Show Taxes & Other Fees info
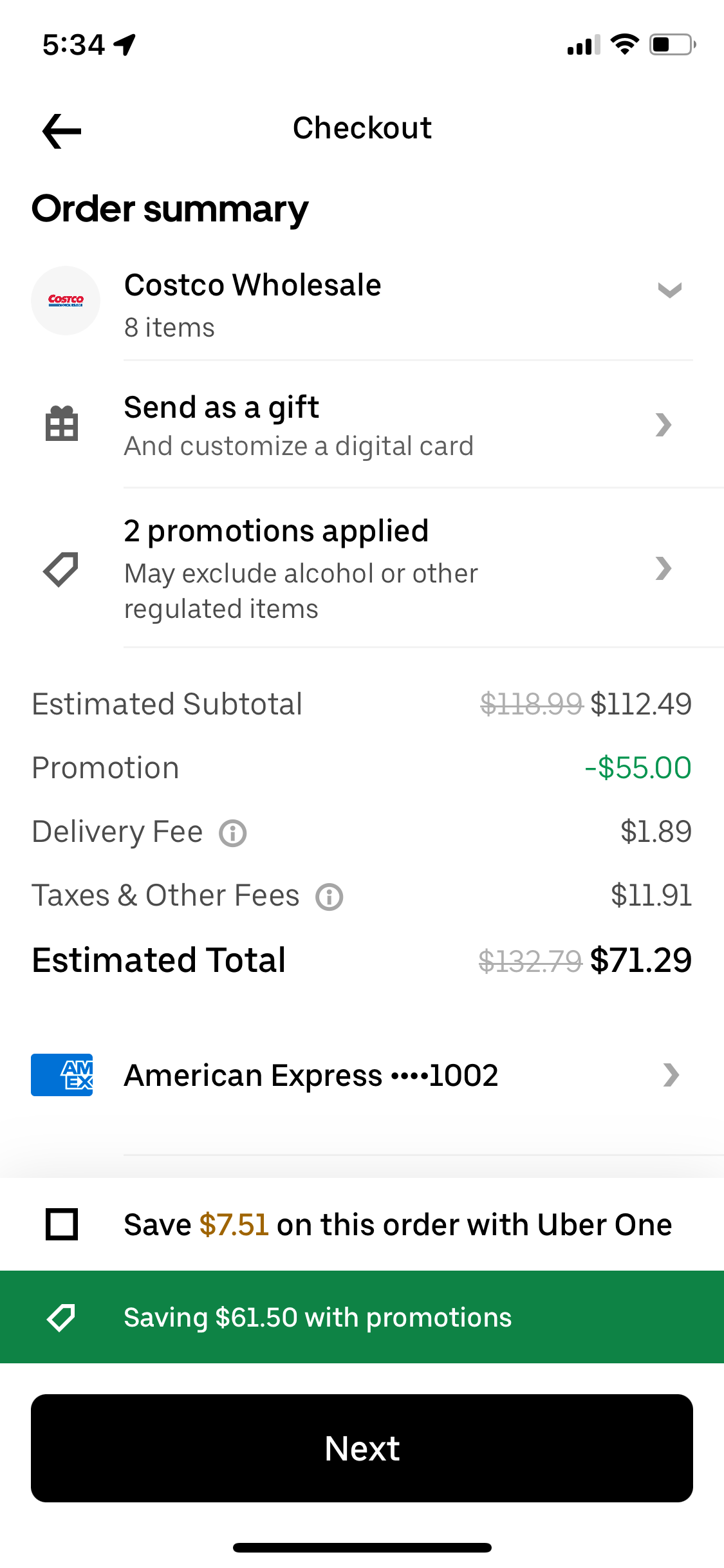Image resolution: width=724 pixels, height=1568 pixels. click(329, 897)
